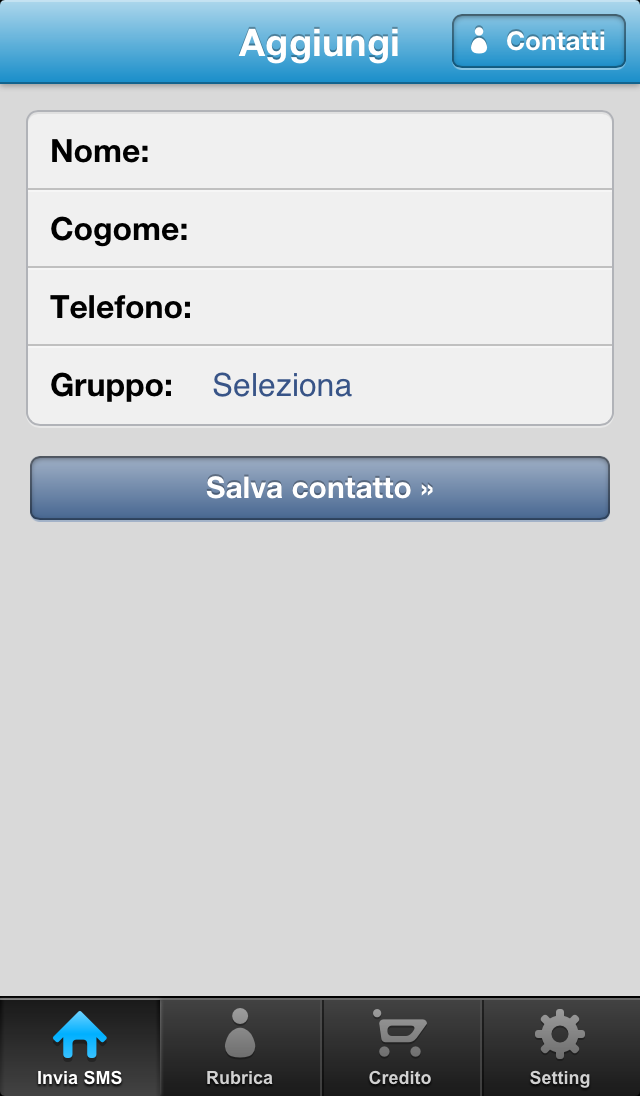Tap the Nome input field

pos(320,150)
